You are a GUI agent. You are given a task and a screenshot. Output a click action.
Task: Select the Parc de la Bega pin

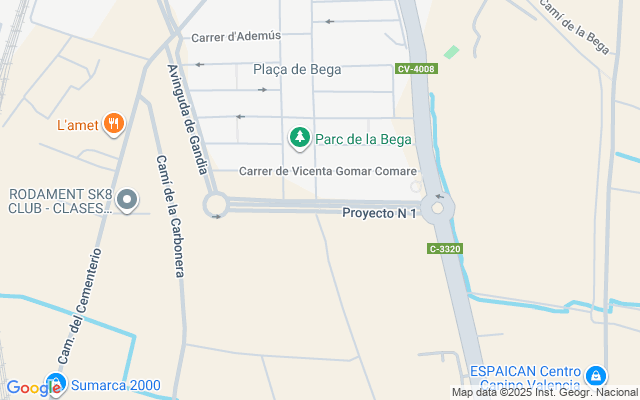pos(299,139)
